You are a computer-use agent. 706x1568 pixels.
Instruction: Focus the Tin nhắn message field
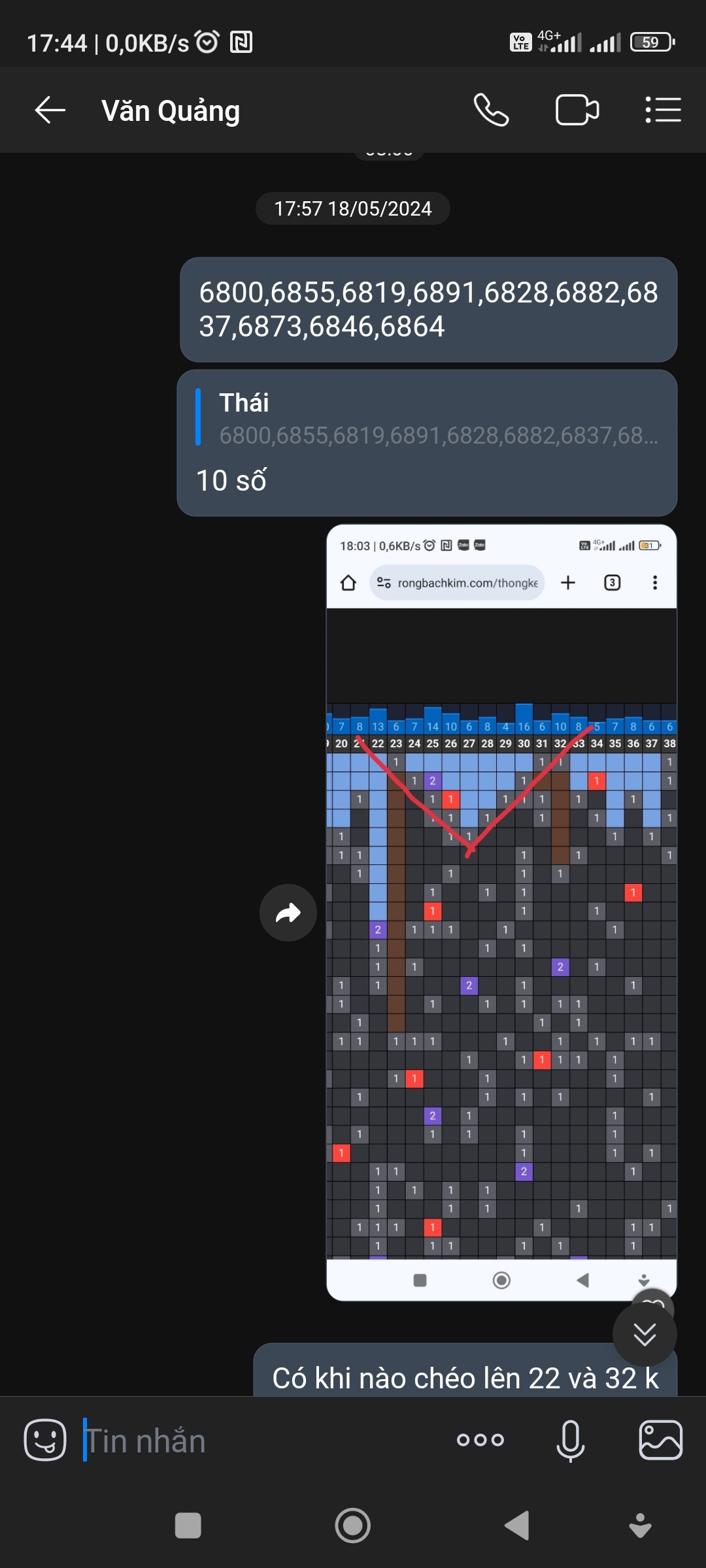click(x=261, y=1441)
